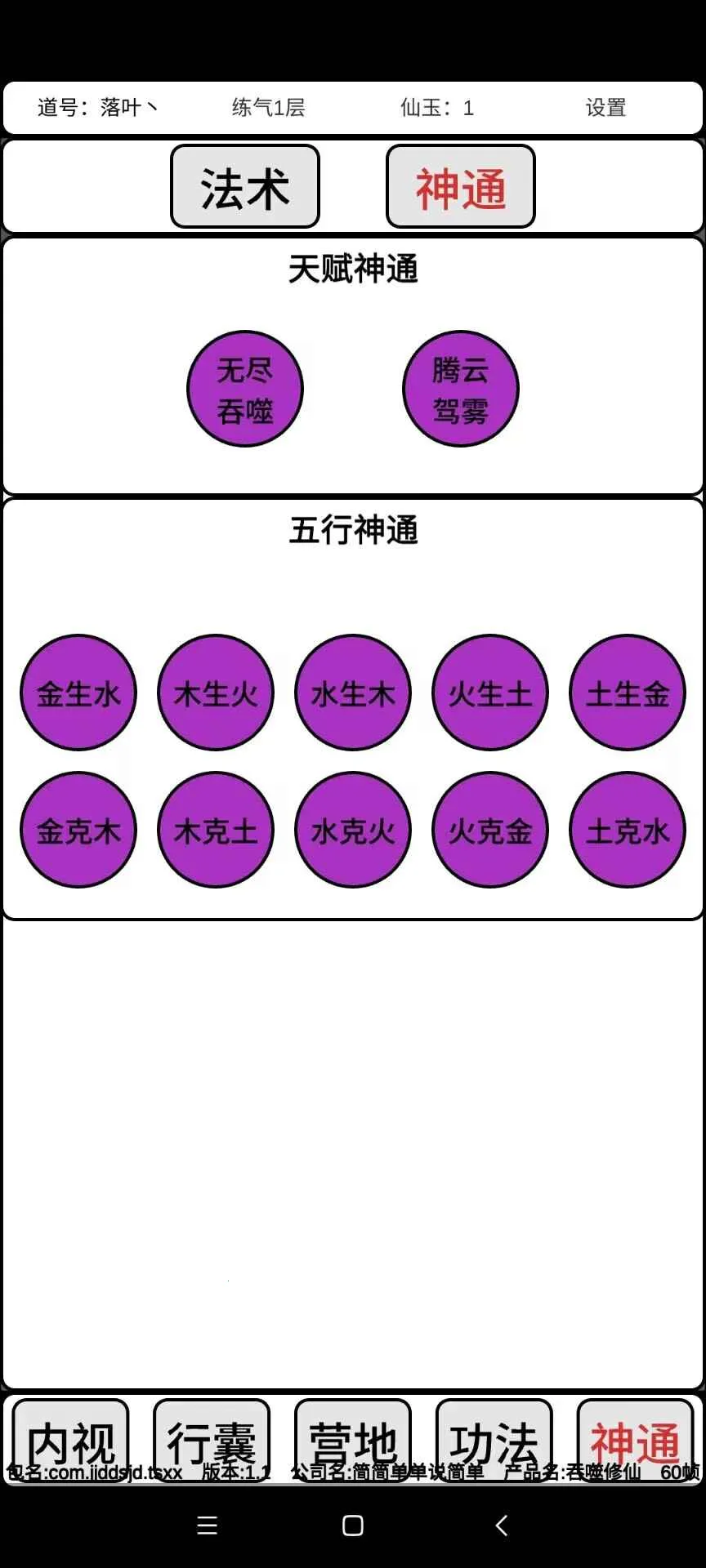Screen dimensions: 706x1568
Task: Open the 行囊 inventory tab
Action: tap(212, 1439)
